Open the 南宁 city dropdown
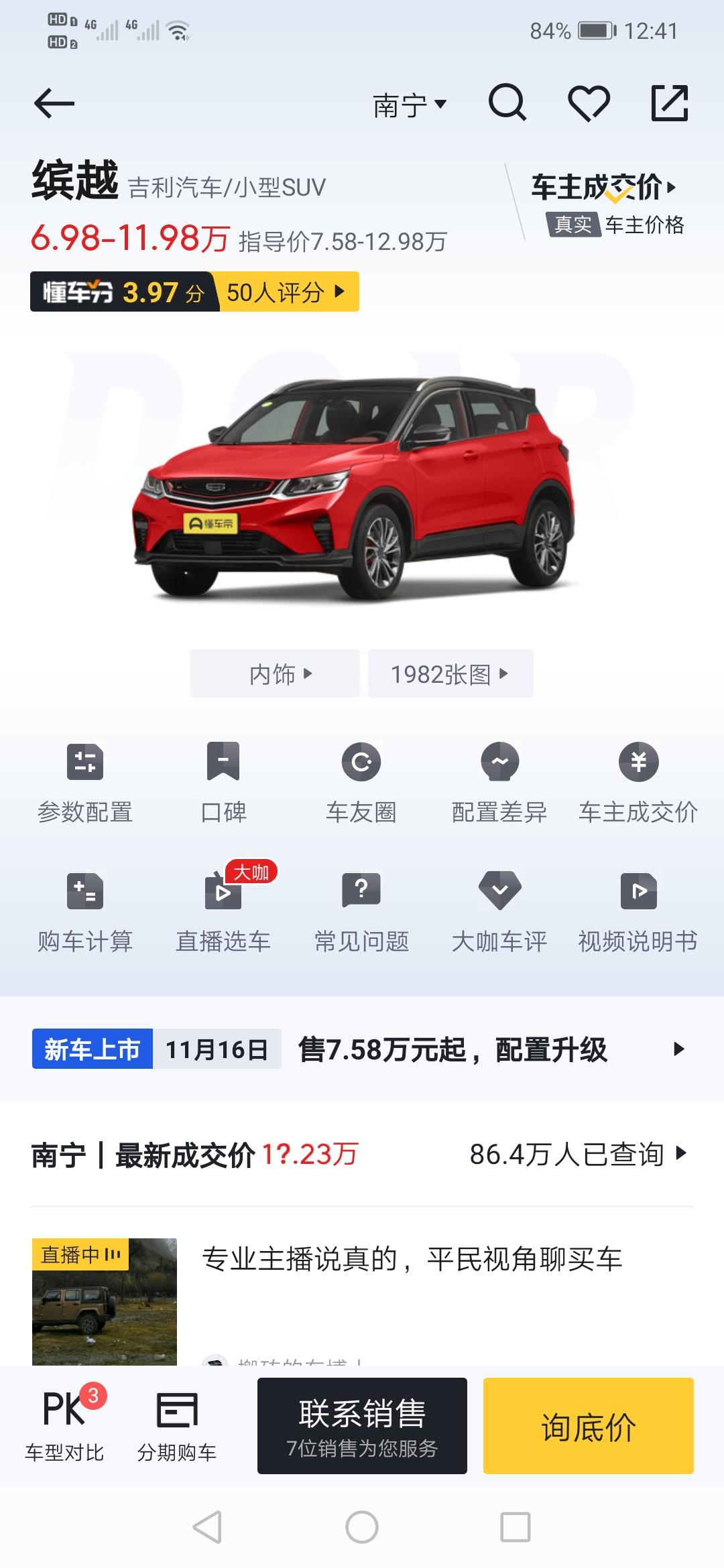Image resolution: width=724 pixels, height=1568 pixels. [409, 105]
